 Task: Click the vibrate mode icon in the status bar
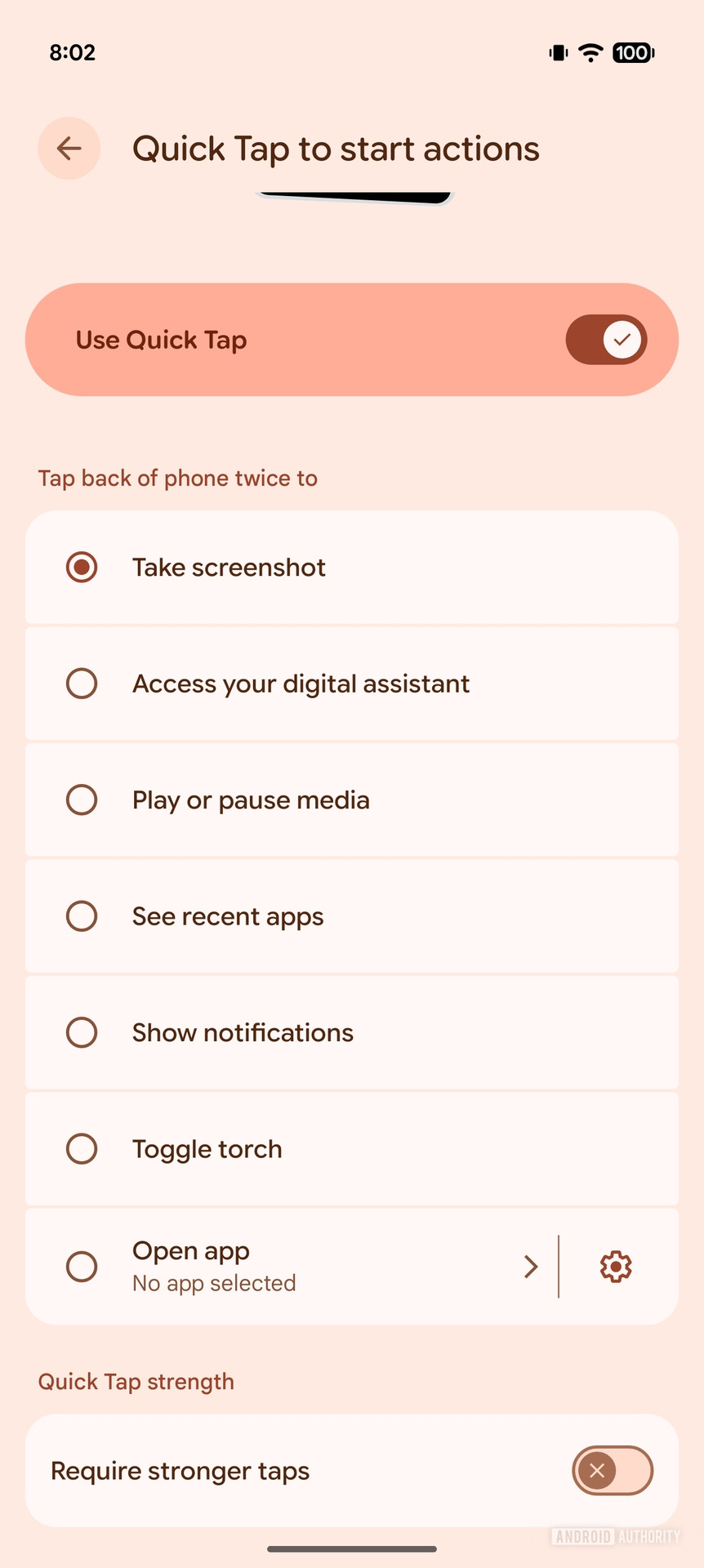click(x=556, y=52)
